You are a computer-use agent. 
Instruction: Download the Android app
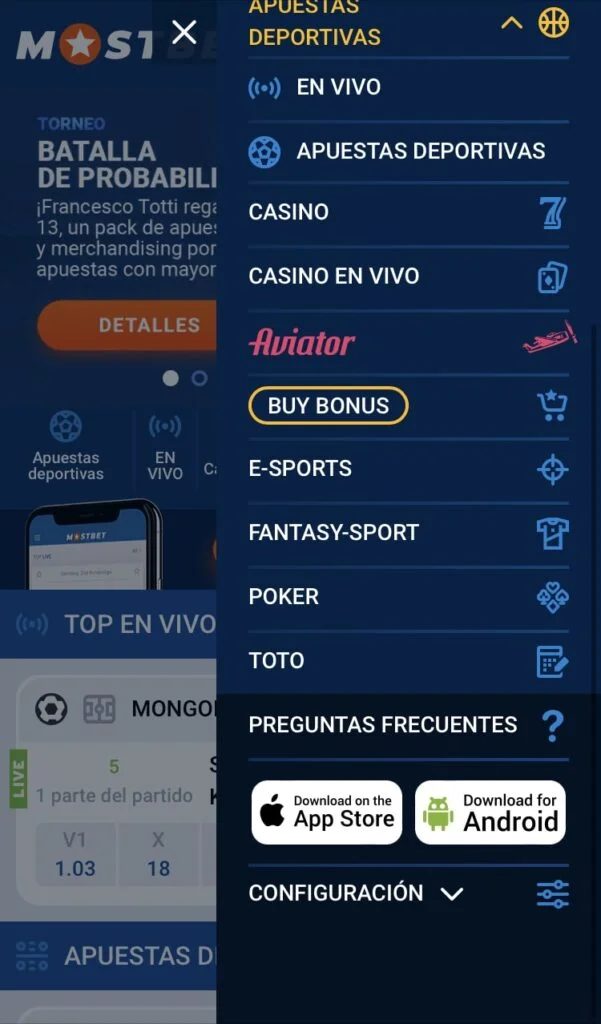tap(491, 812)
